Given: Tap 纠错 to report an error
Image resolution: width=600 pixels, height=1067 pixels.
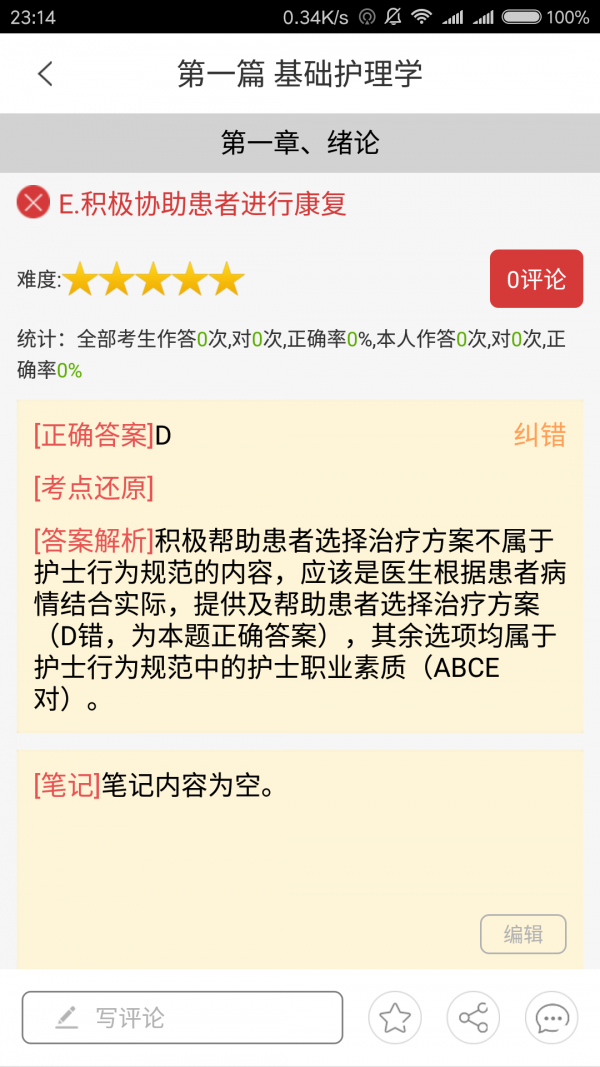Looking at the screenshot, I should click(x=539, y=435).
